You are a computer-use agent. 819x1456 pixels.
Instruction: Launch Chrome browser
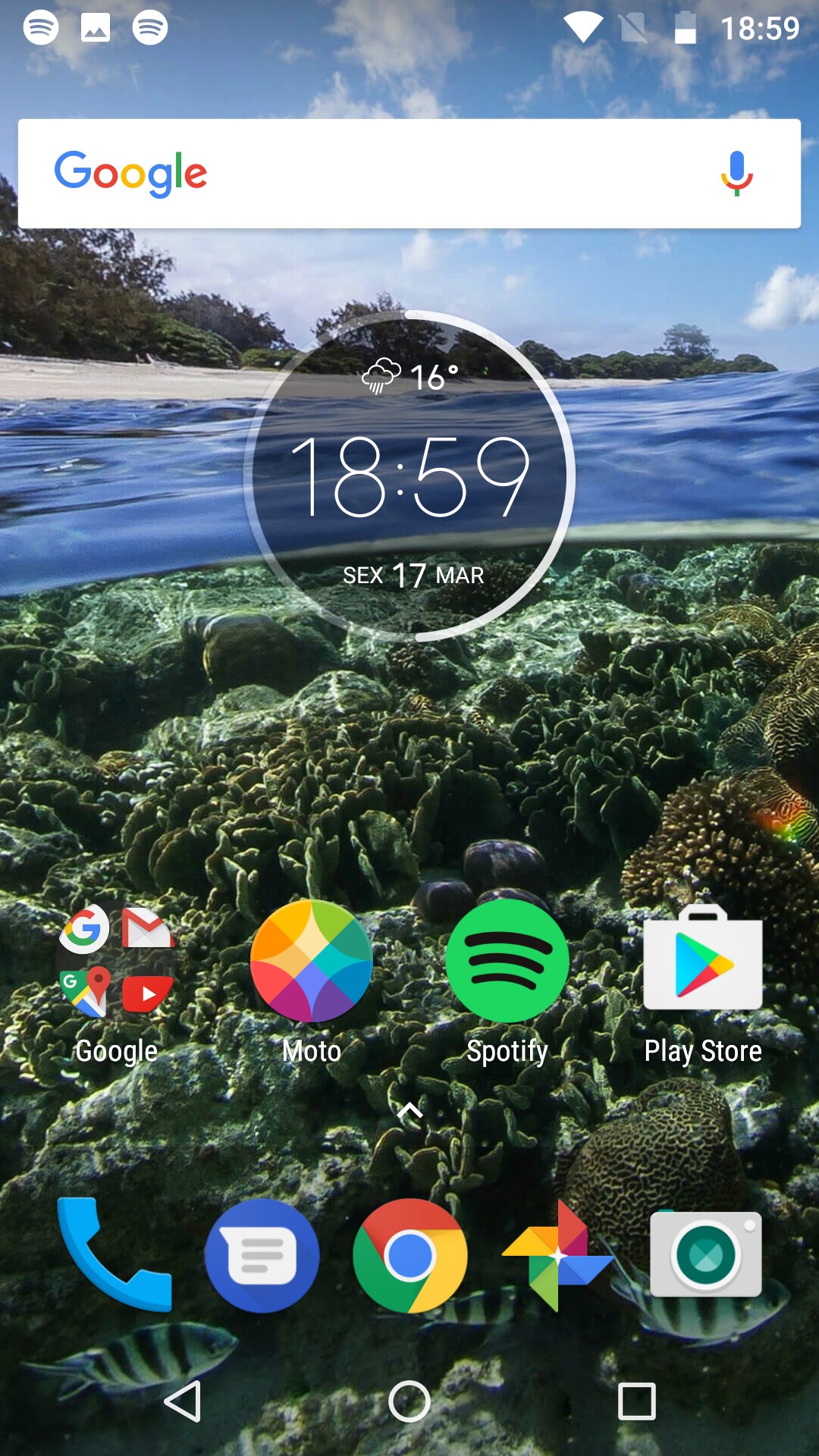tap(409, 1255)
